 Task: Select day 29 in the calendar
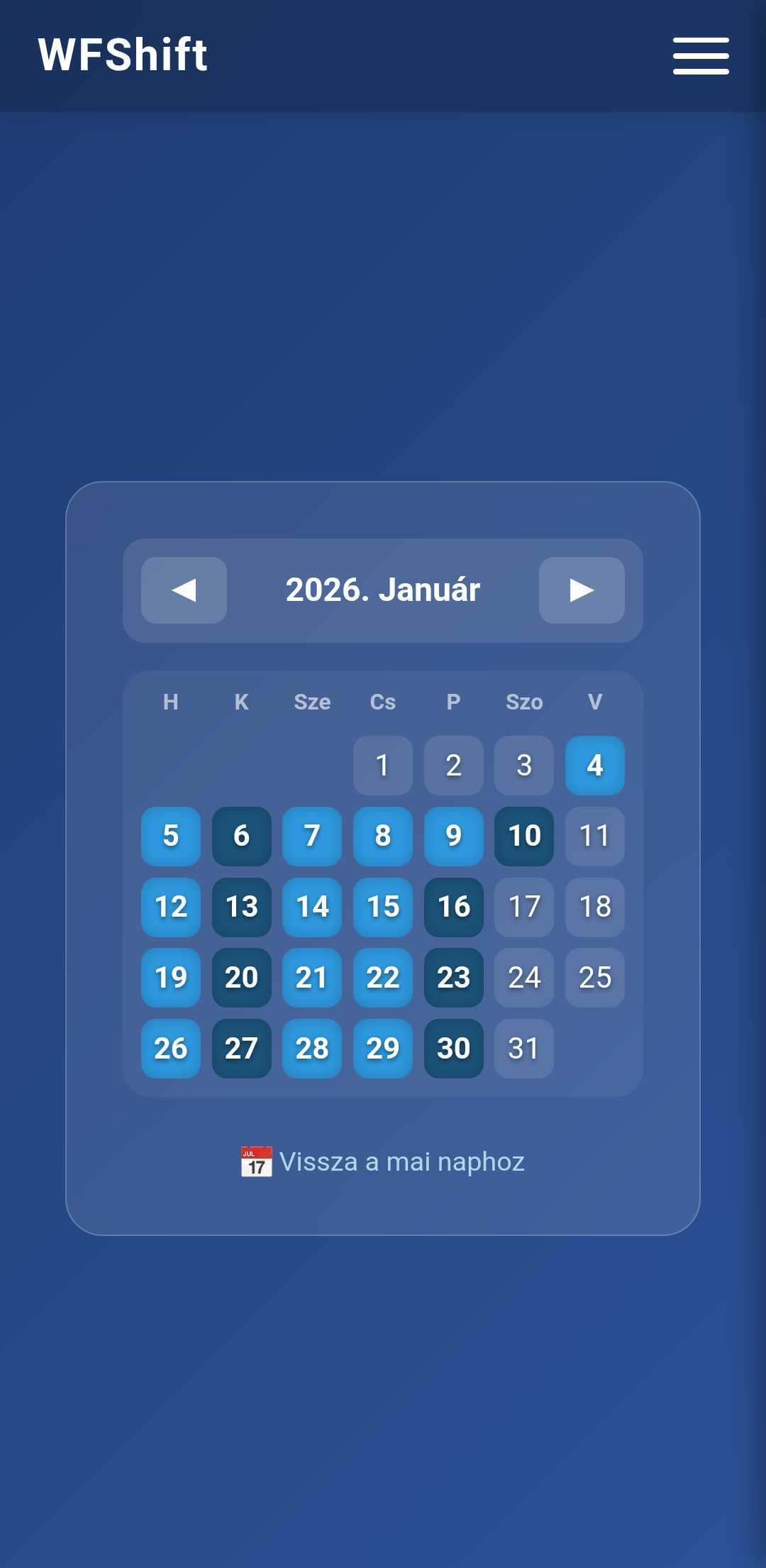tap(382, 1049)
